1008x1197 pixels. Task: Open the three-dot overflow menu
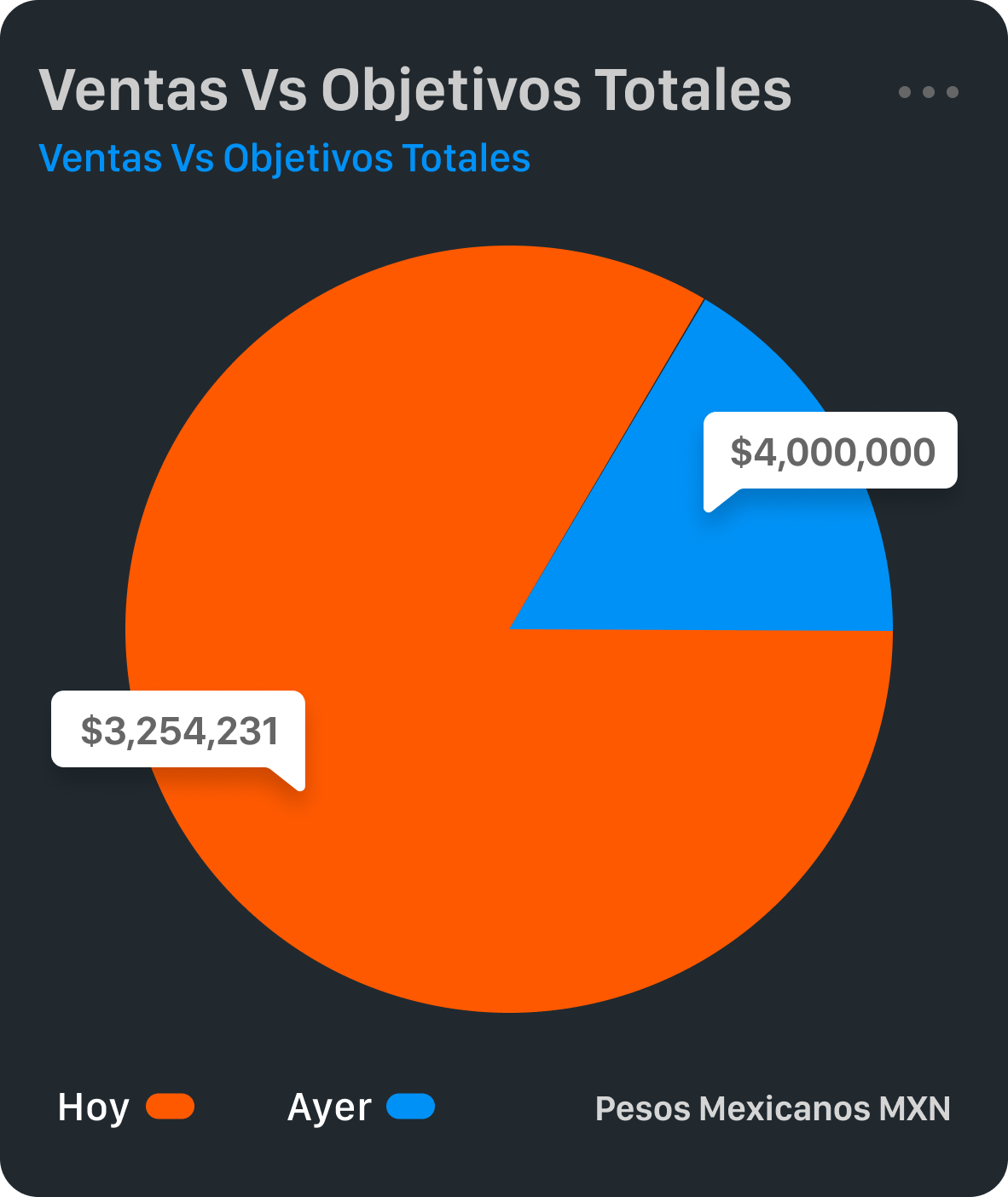pos(928,92)
